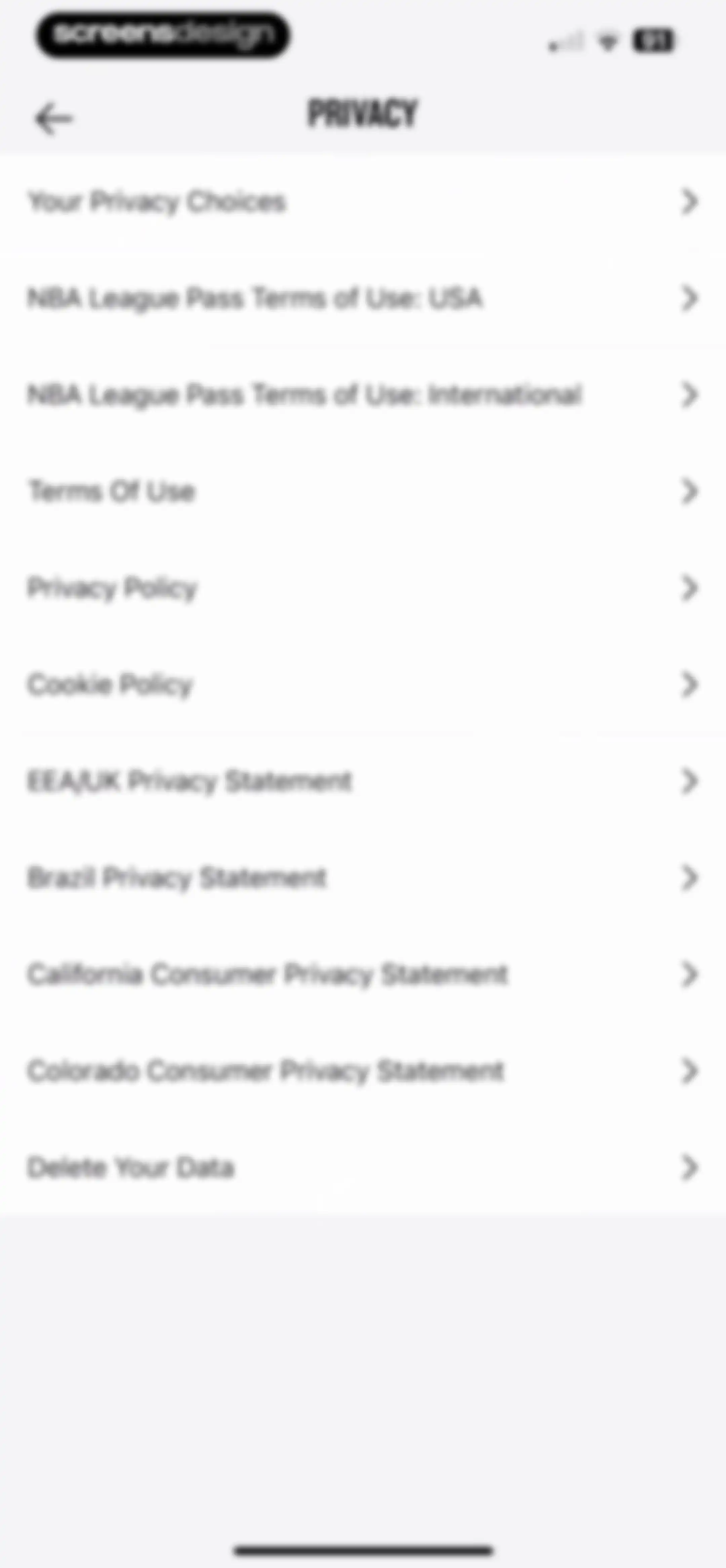
Task: Open the Privacy Policy row
Action: click(x=363, y=588)
